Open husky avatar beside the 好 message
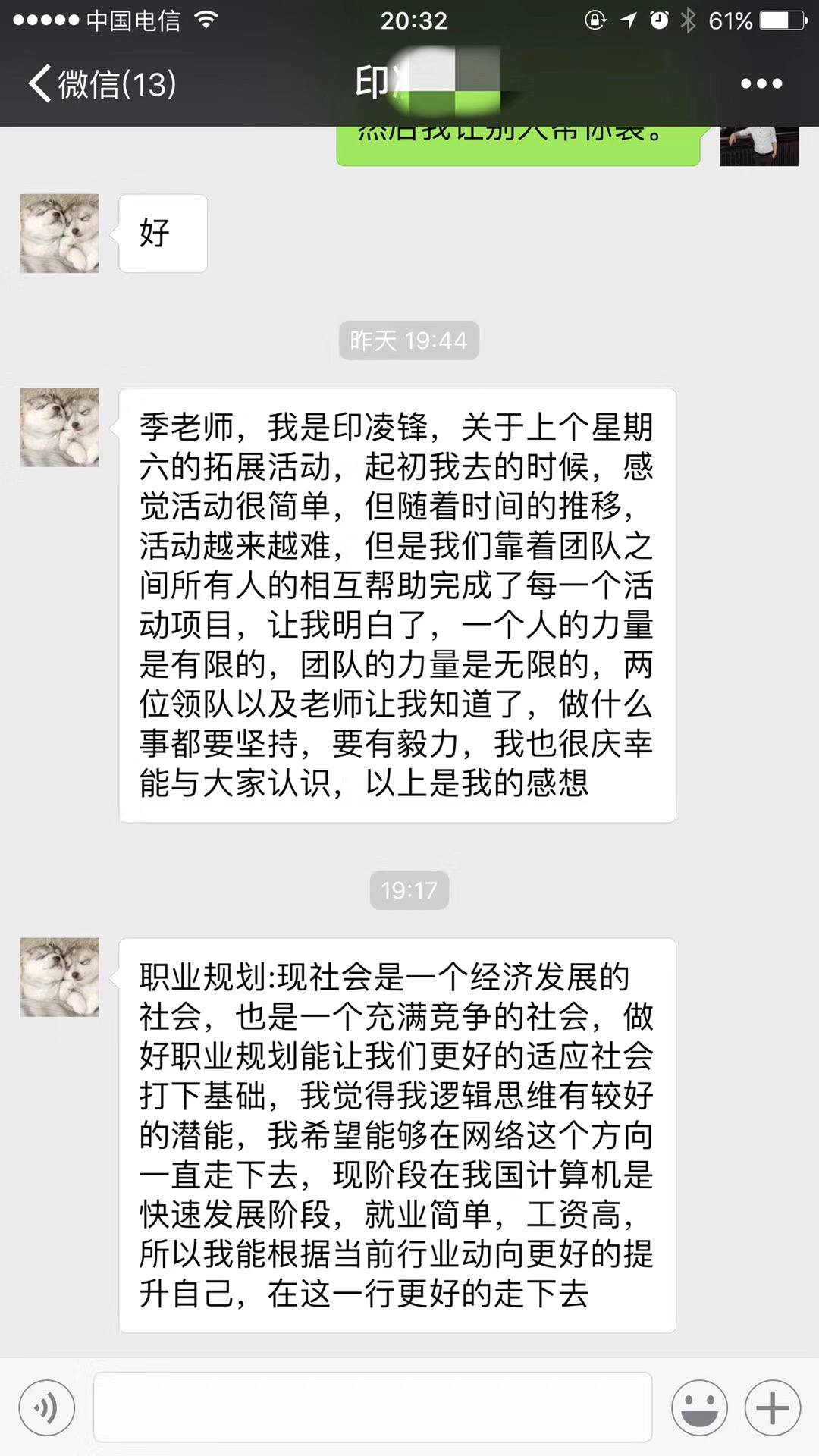 [x=59, y=233]
